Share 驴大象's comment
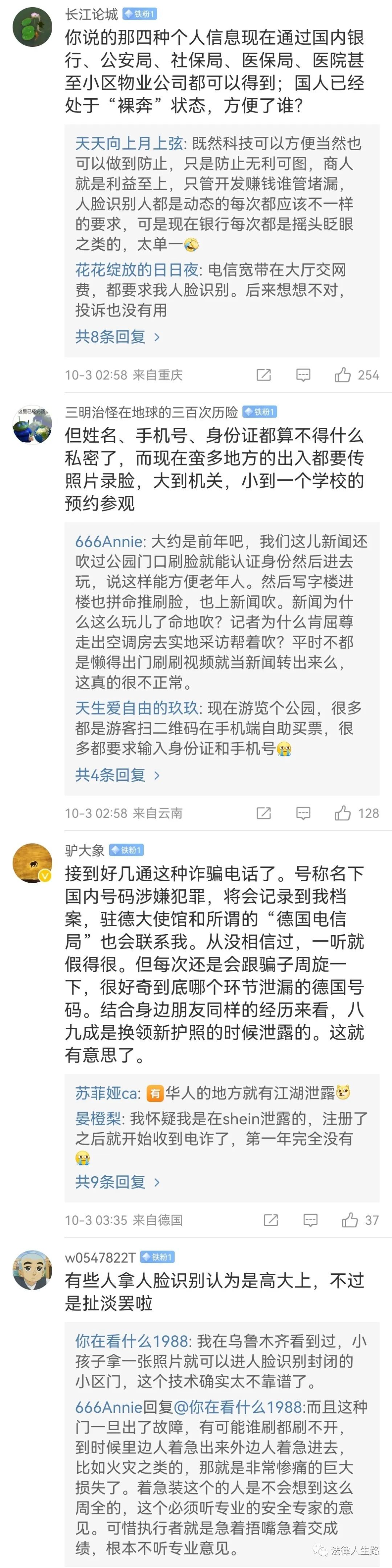 coord(271,1220)
